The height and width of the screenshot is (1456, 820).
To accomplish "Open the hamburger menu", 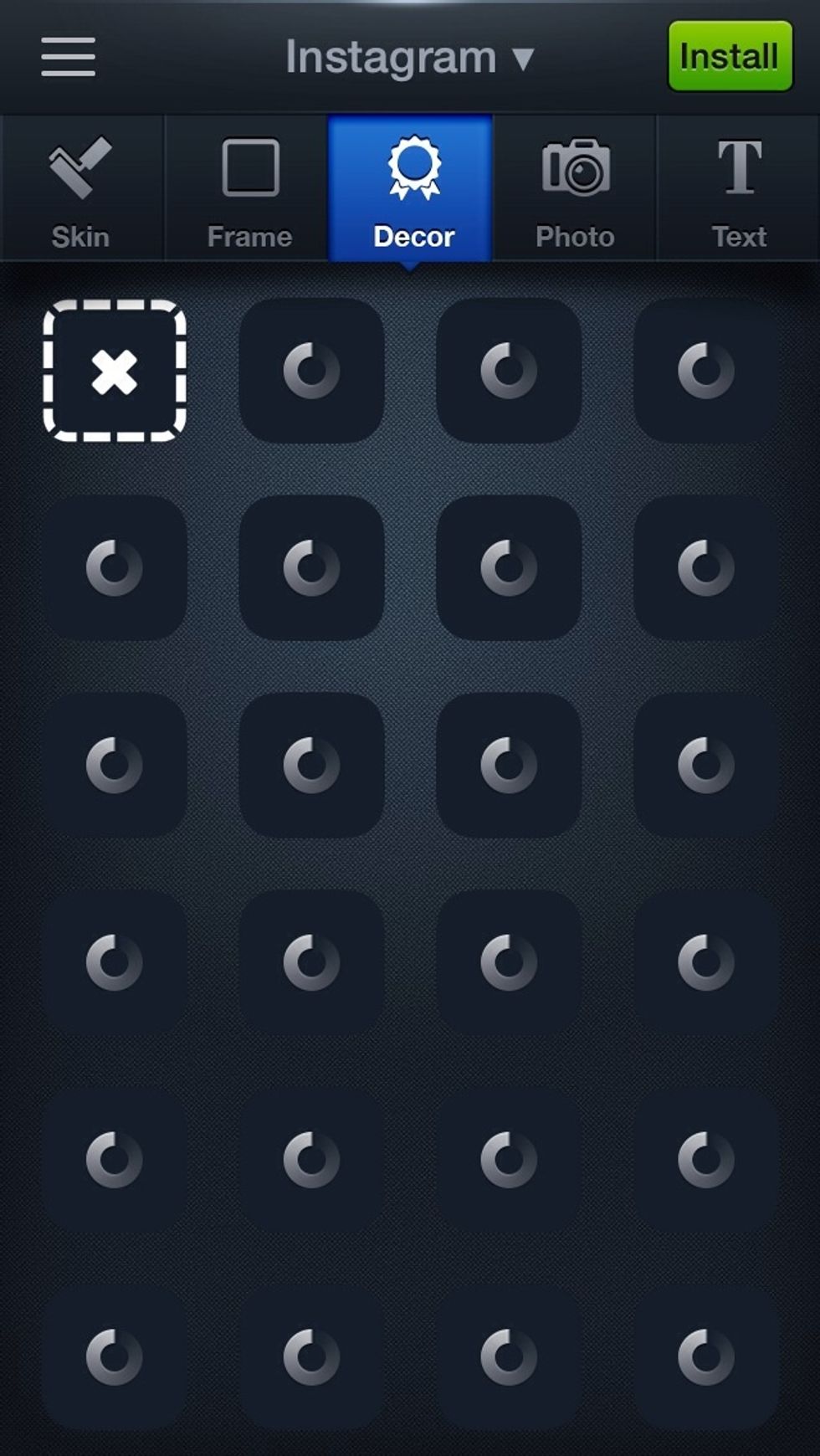I will tap(68, 57).
